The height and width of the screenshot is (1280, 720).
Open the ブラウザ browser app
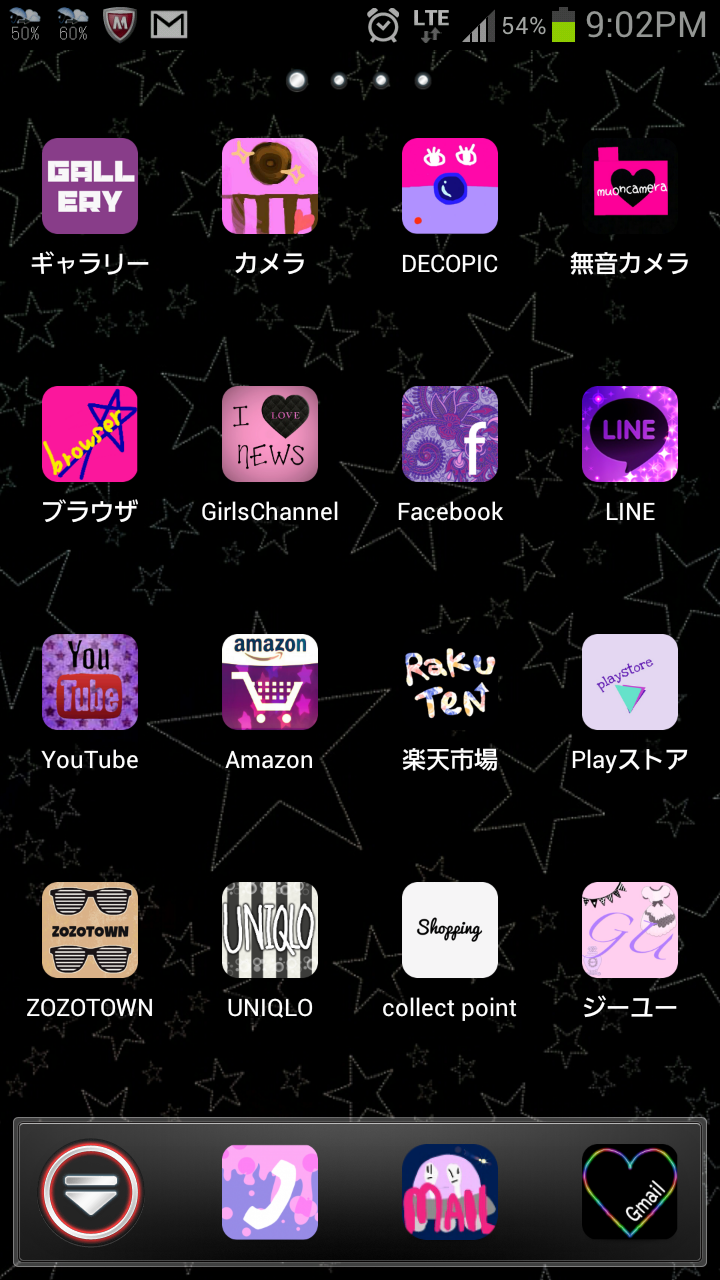[x=90, y=433]
